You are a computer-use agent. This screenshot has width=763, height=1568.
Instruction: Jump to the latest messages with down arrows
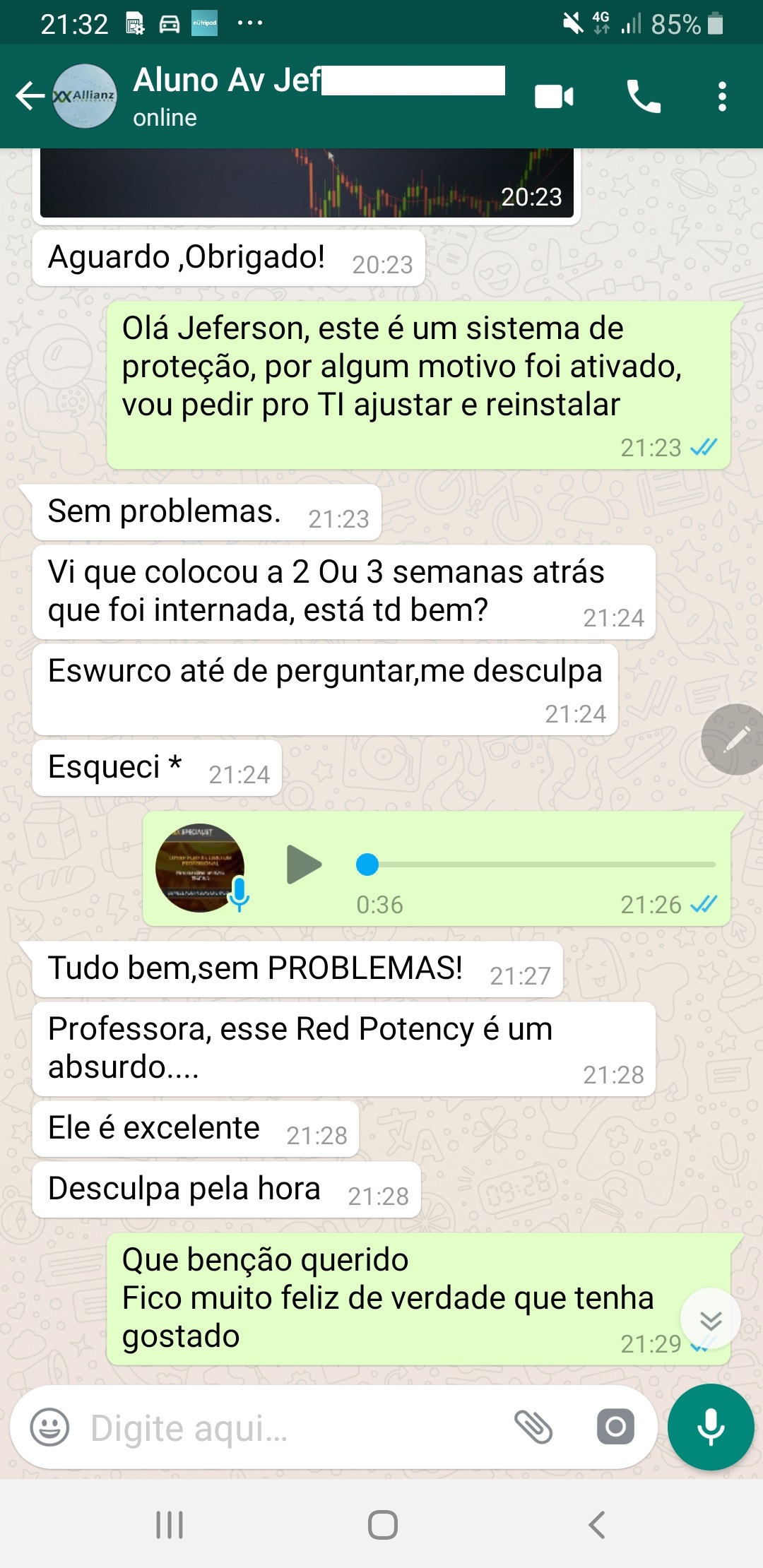pyautogui.click(x=711, y=1319)
